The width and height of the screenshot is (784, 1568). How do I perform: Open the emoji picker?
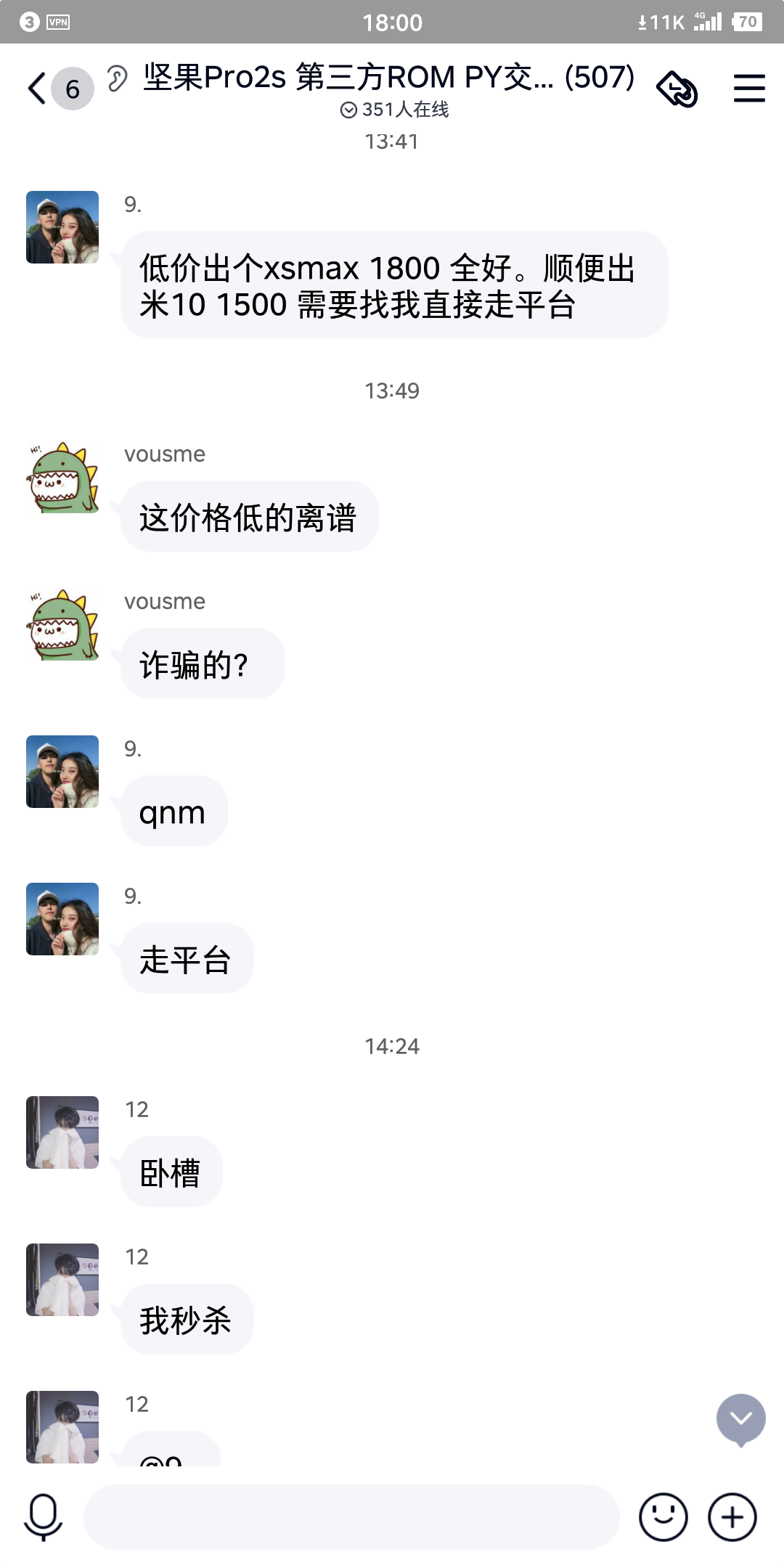(663, 1517)
